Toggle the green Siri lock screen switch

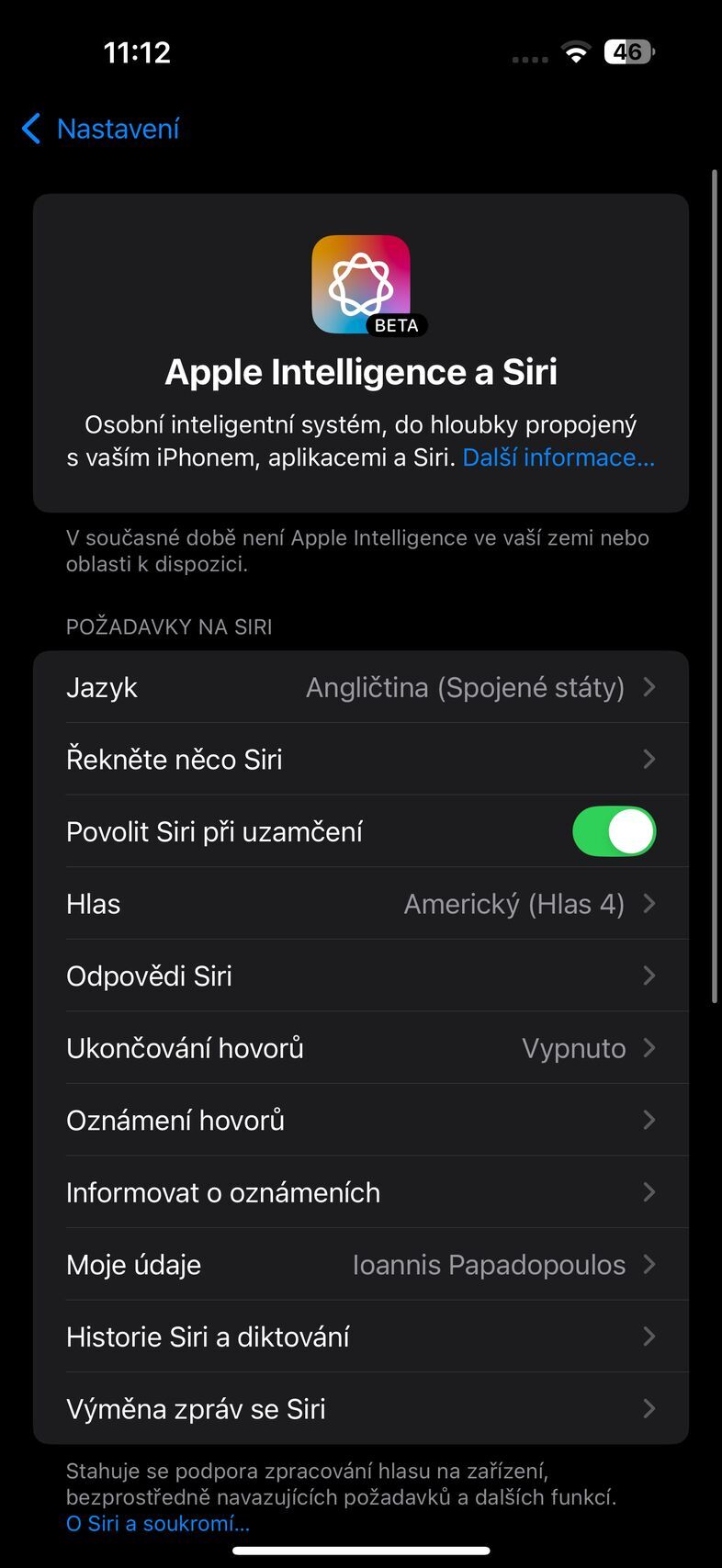614,830
